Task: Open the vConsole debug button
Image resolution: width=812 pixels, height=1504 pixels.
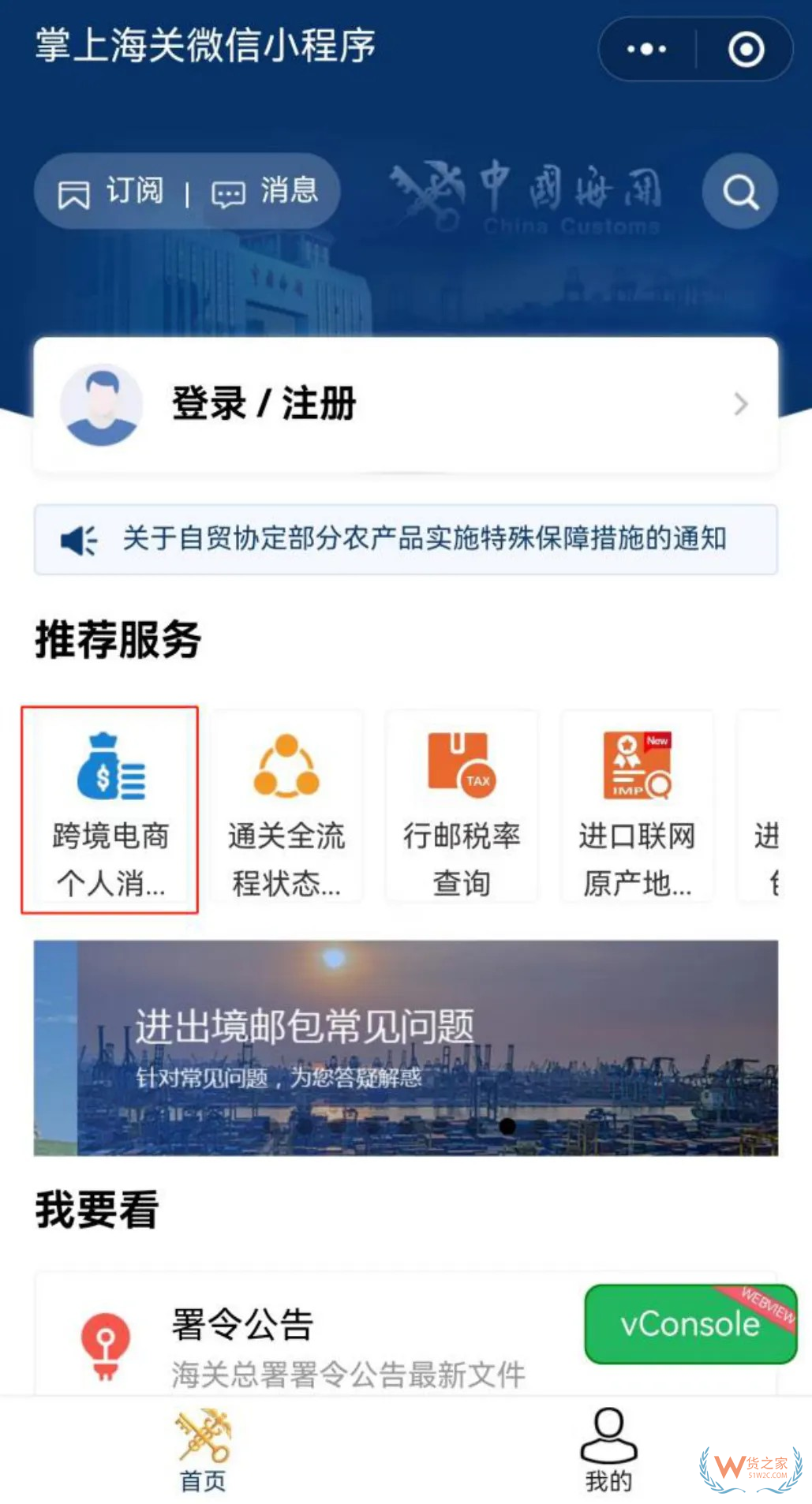Action: 690,1324
